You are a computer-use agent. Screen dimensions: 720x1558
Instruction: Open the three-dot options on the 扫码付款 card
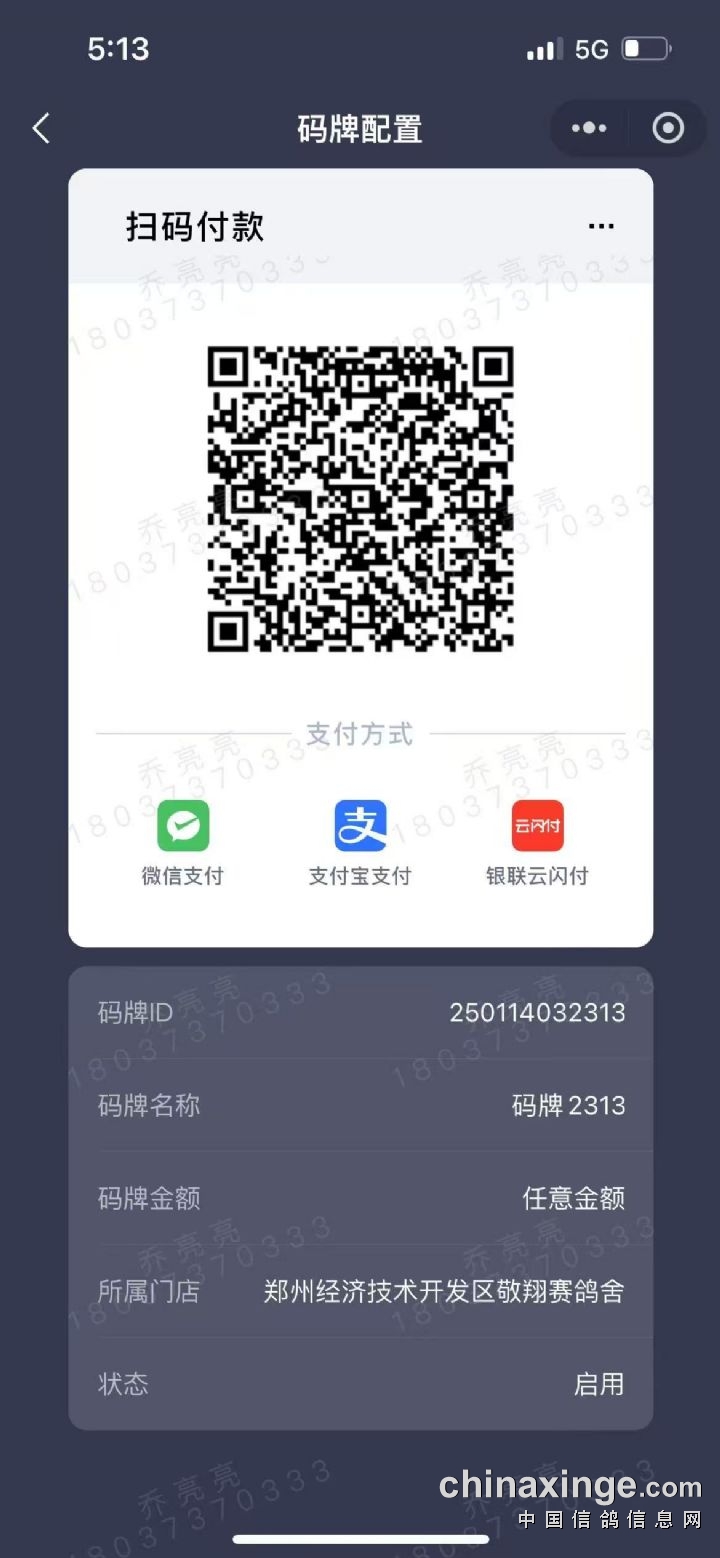click(x=601, y=227)
